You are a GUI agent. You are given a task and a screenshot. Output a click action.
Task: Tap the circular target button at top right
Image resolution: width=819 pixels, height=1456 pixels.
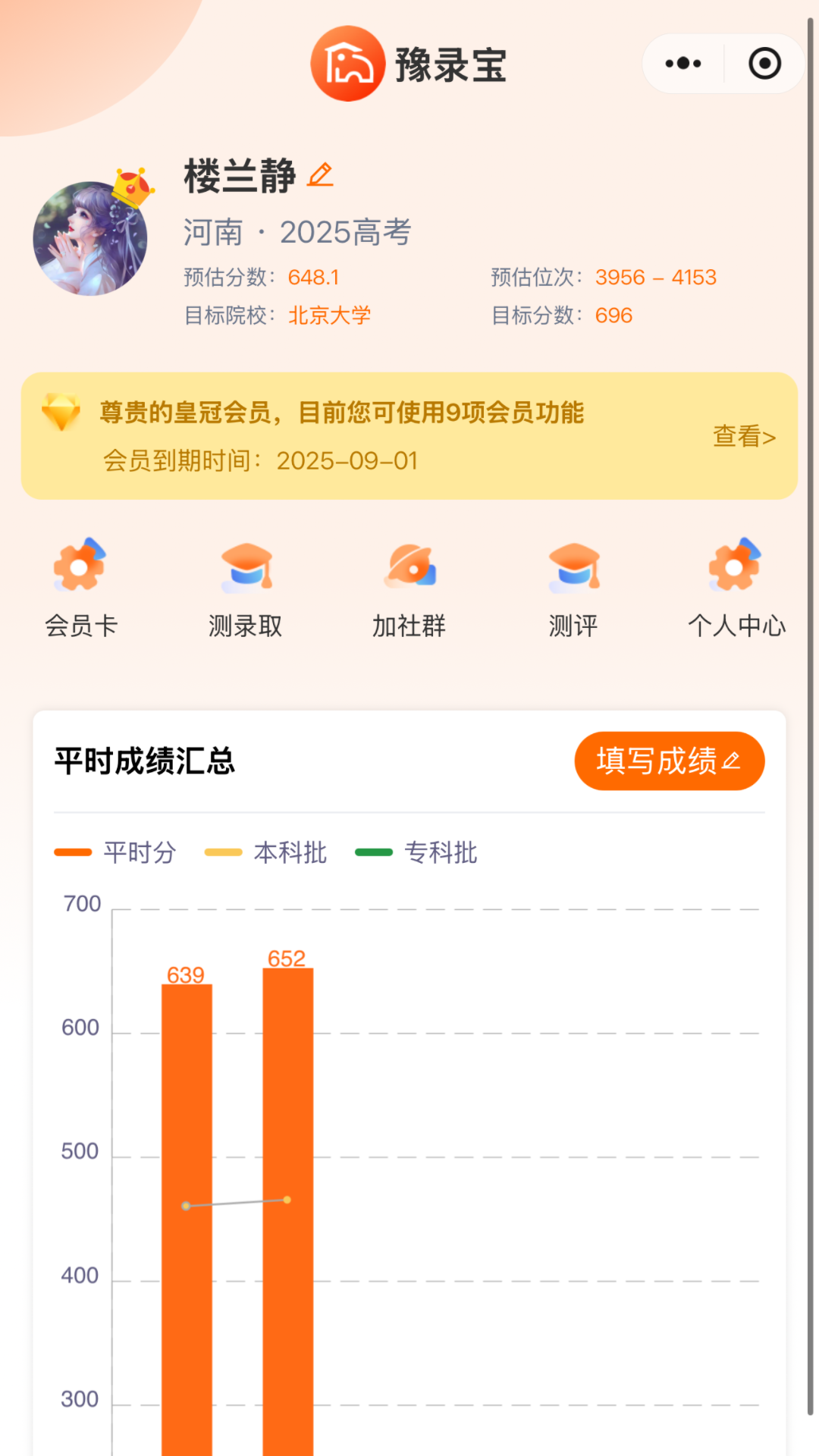coord(764,64)
